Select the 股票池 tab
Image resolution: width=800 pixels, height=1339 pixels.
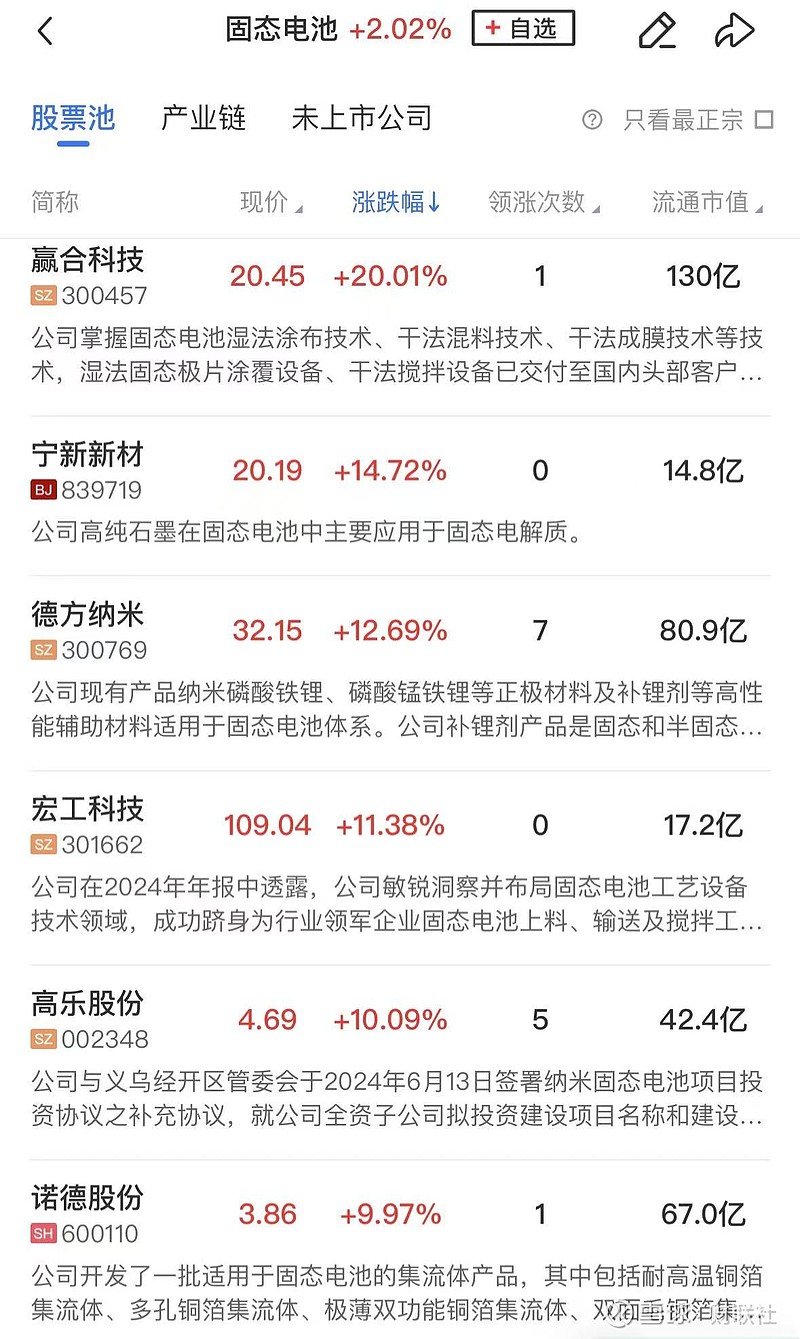[x=73, y=117]
